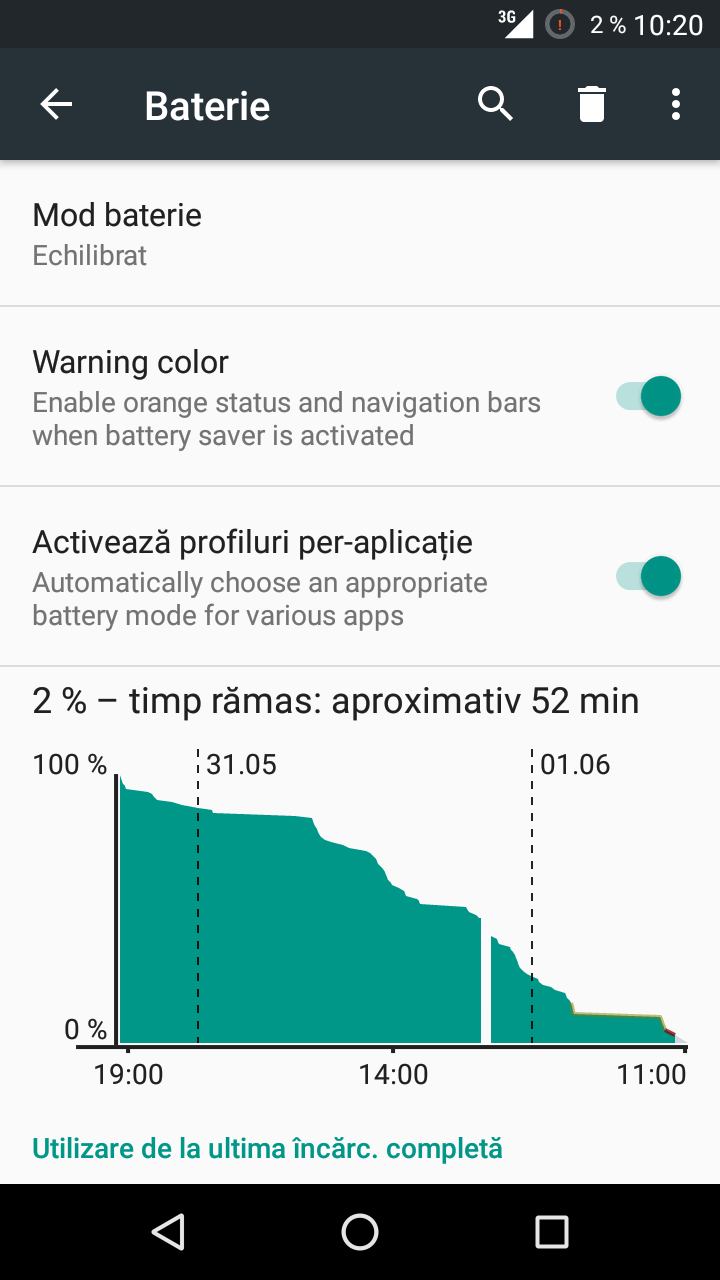Turn off Activează profiluri per-aplicație
This screenshot has height=1280, width=720.
click(x=648, y=576)
